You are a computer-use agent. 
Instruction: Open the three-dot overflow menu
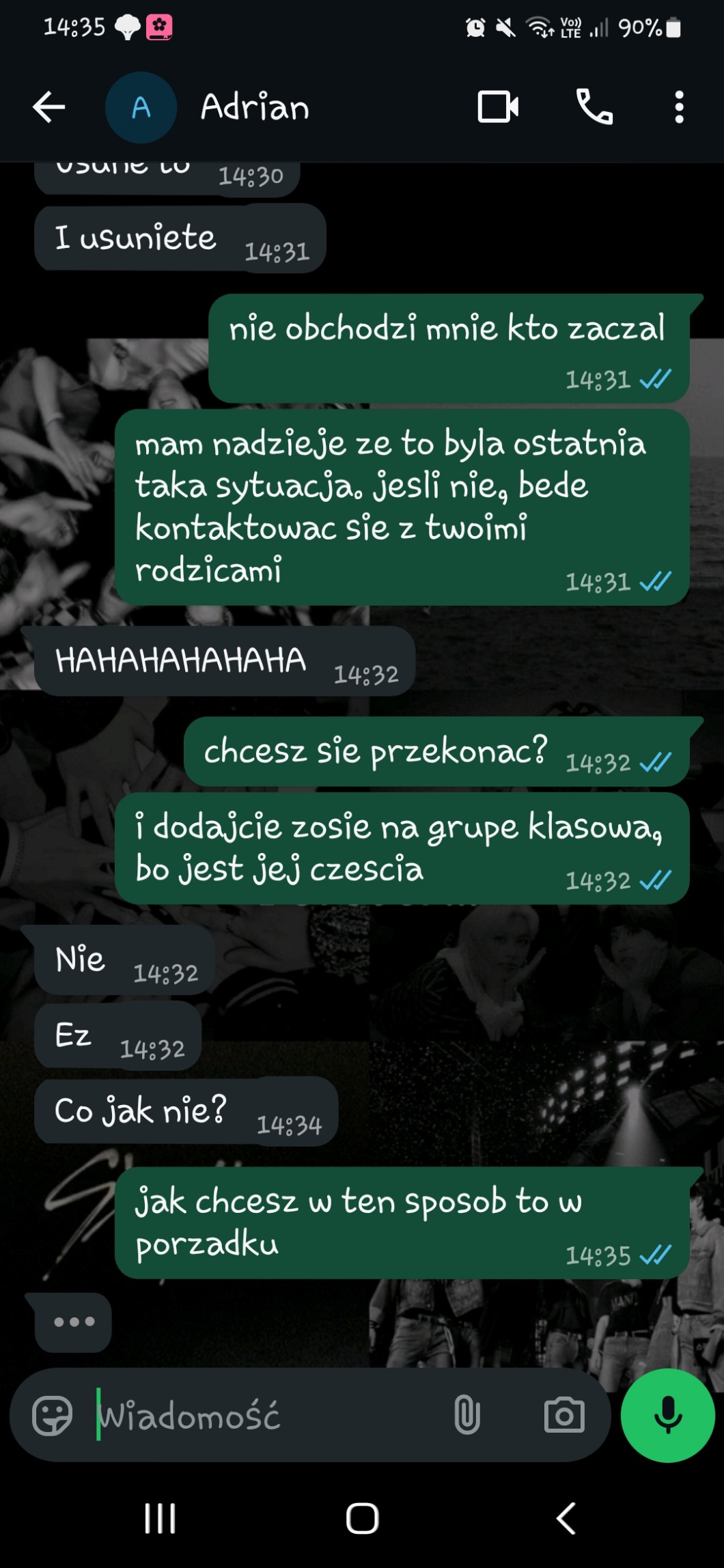pos(678,107)
